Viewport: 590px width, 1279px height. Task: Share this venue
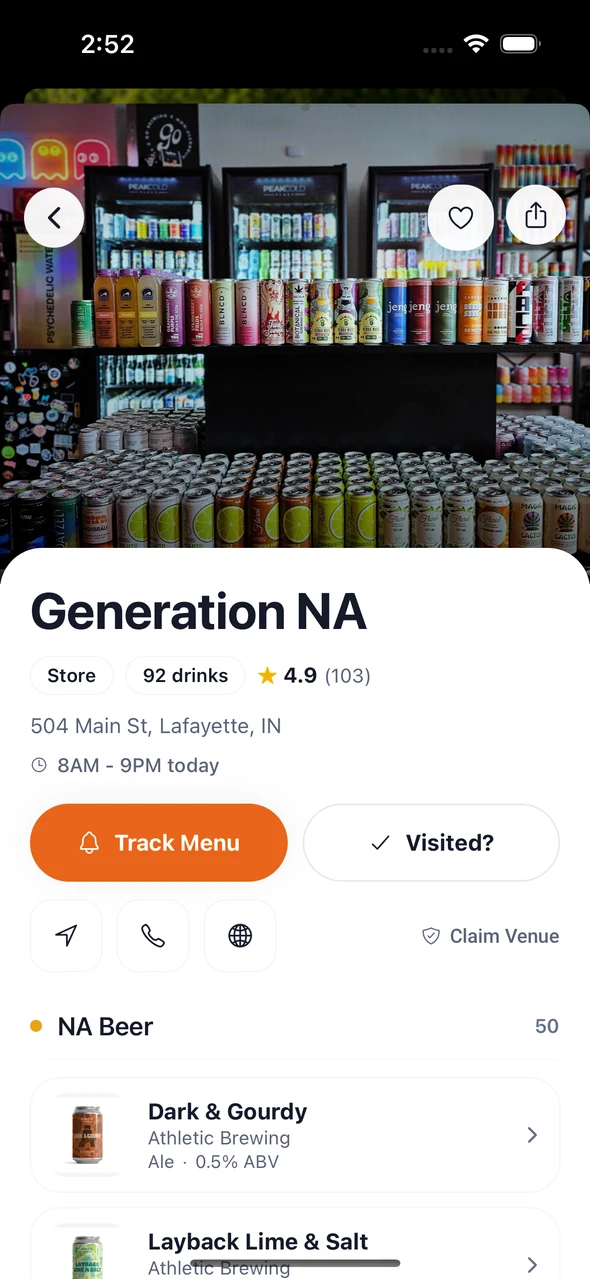click(536, 217)
